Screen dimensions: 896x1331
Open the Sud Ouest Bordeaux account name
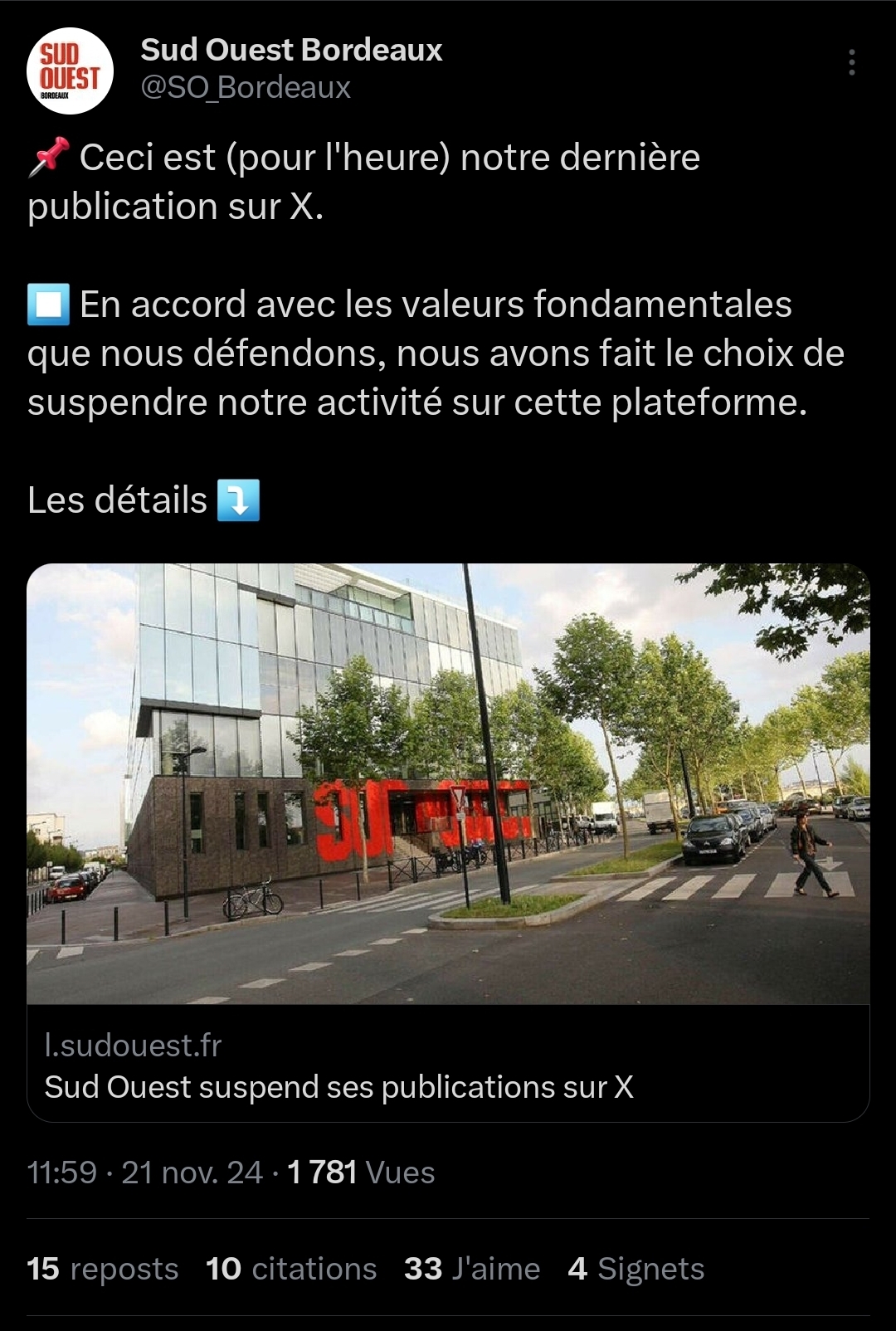(291, 50)
